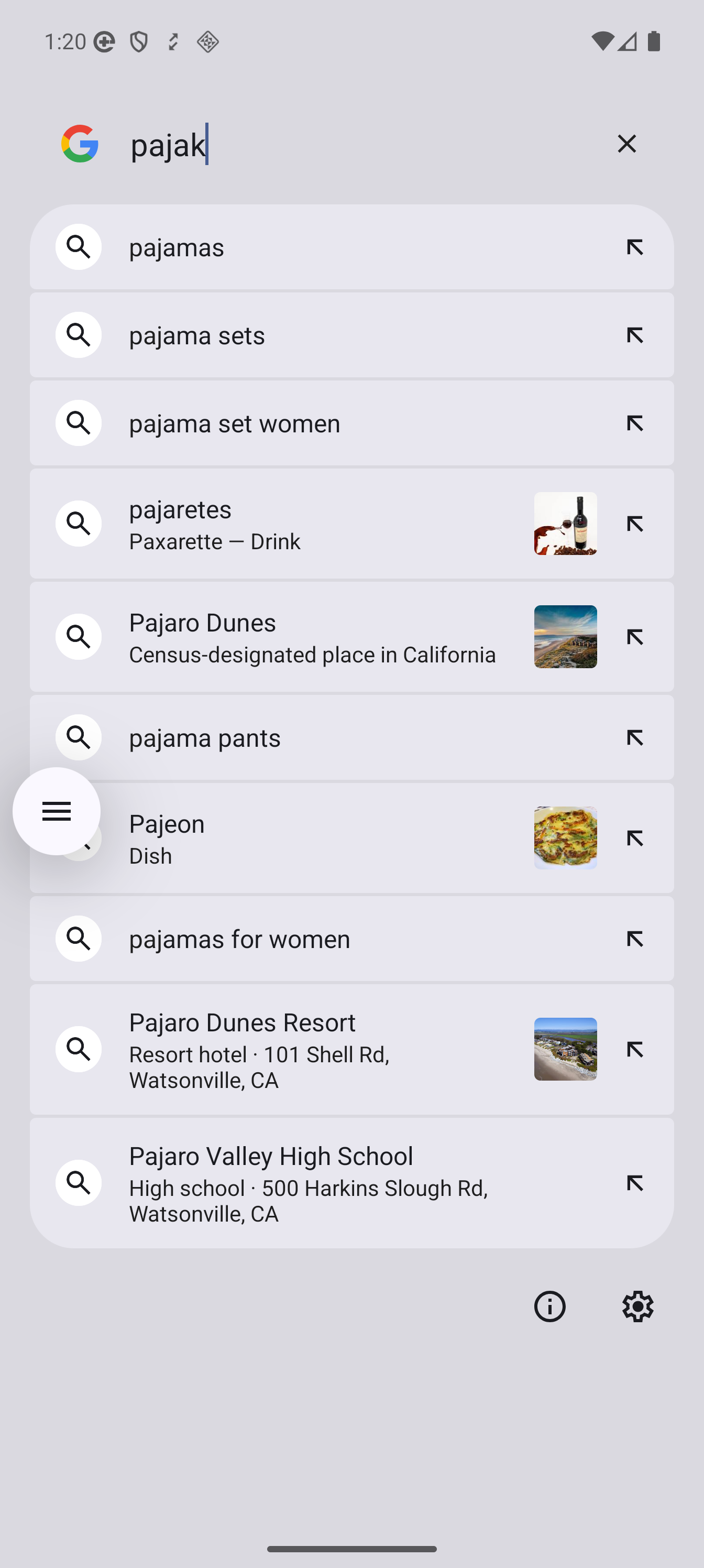Tap the search icon beside Pajaro Valley High School
704x1568 pixels.
[x=78, y=1183]
